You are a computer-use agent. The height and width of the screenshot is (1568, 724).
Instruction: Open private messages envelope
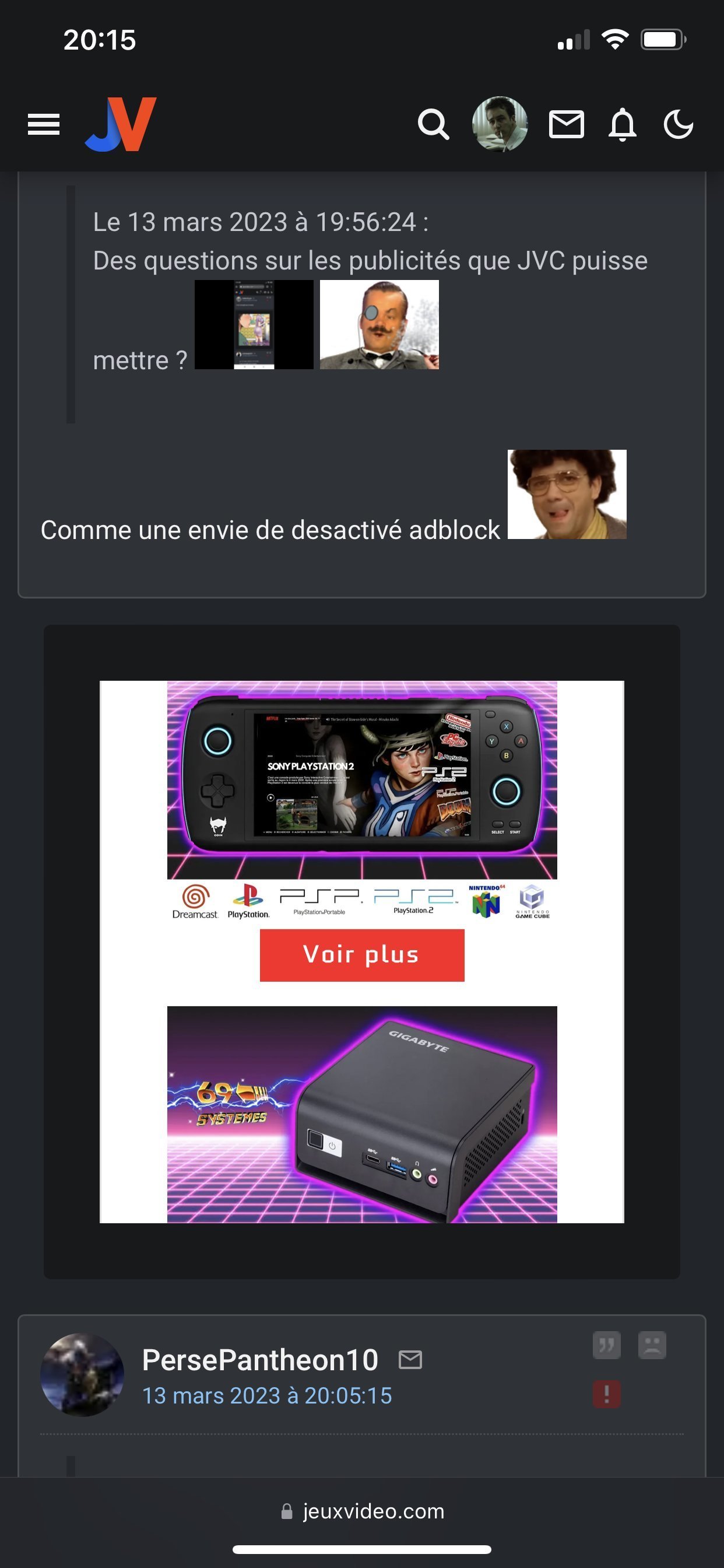567,125
